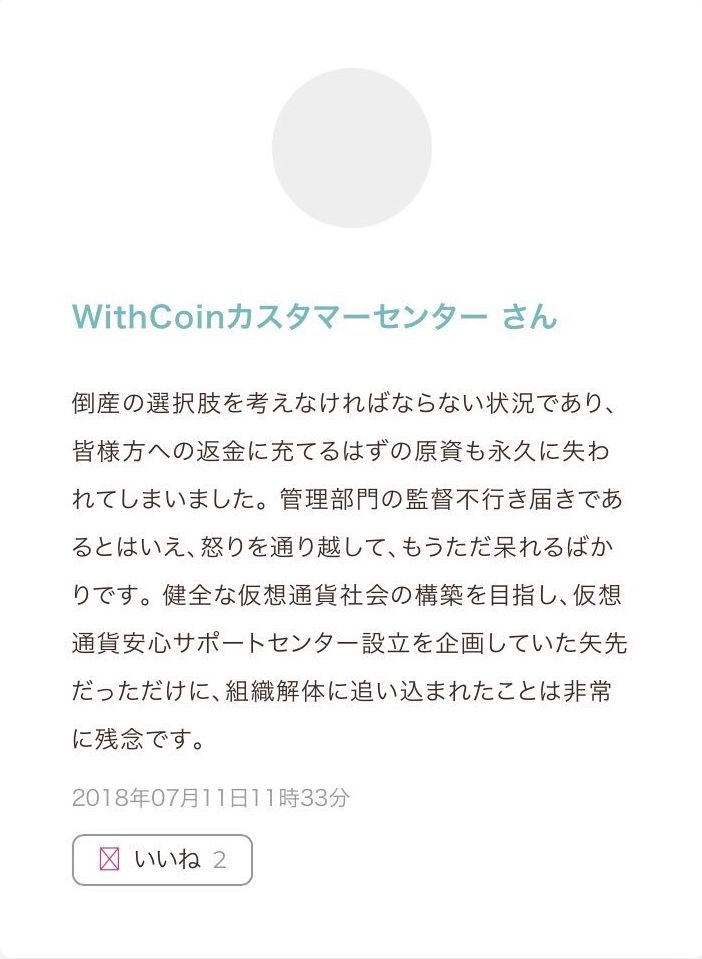Screen dimensions: 702x959
Task: Tap the round profile avatar placeholder
Action: tap(351, 148)
